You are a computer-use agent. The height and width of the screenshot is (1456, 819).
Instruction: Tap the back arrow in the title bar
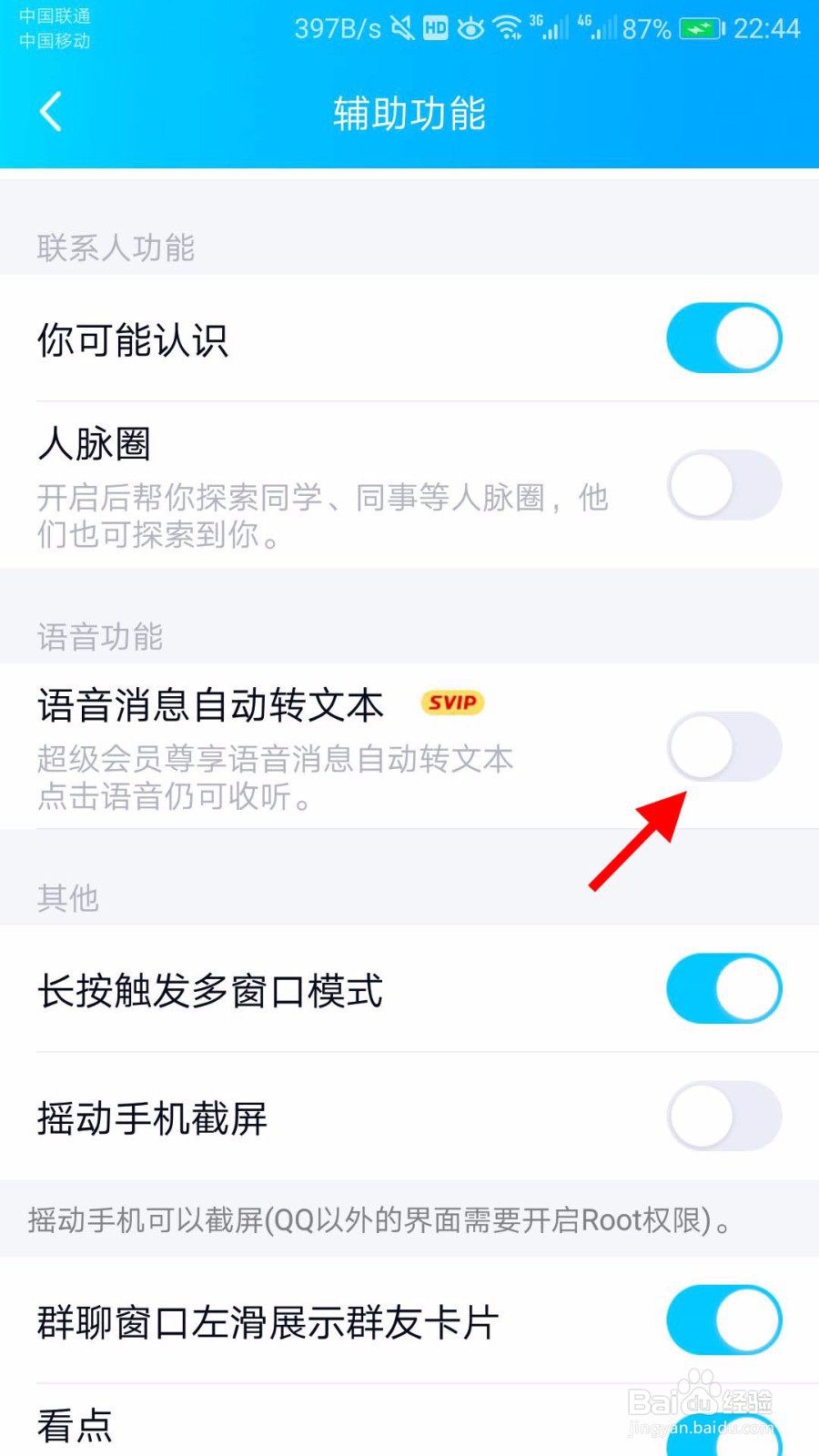click(50, 111)
